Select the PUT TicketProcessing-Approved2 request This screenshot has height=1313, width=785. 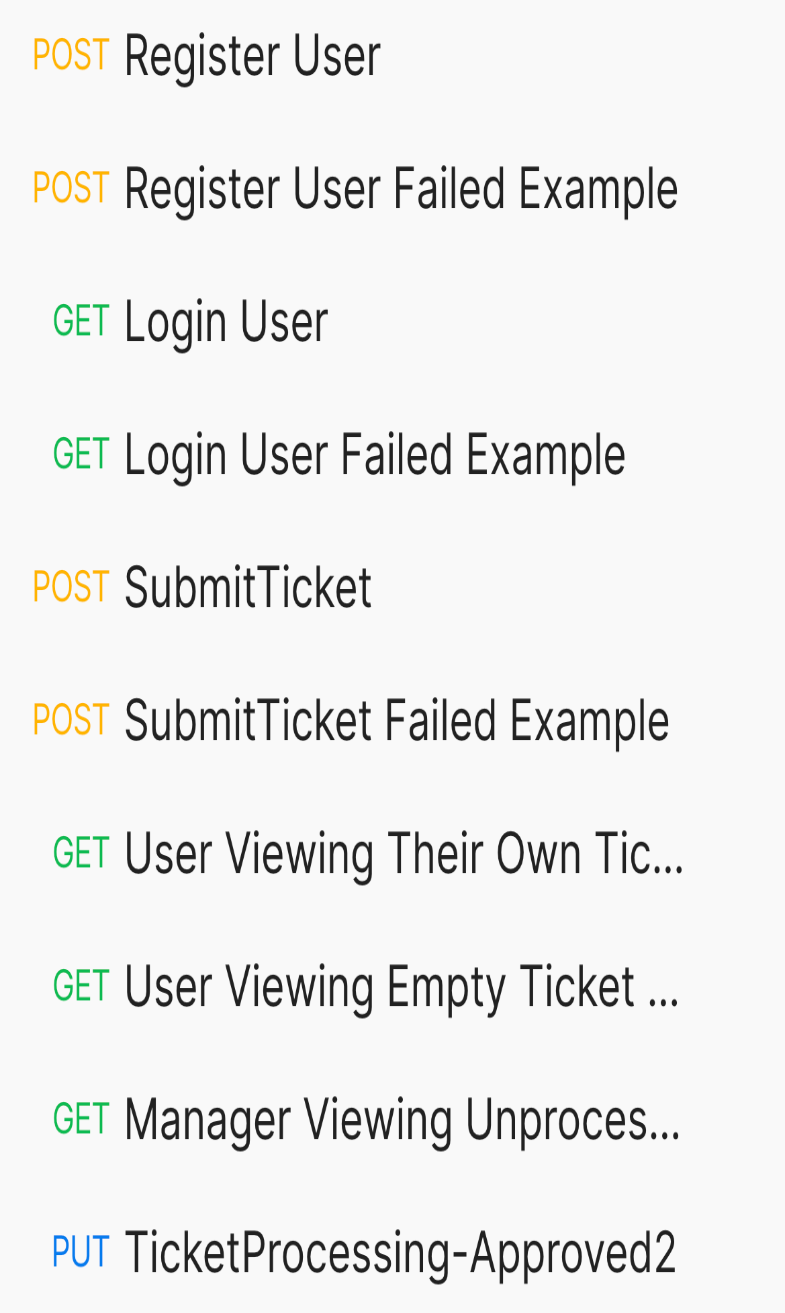(x=400, y=1253)
